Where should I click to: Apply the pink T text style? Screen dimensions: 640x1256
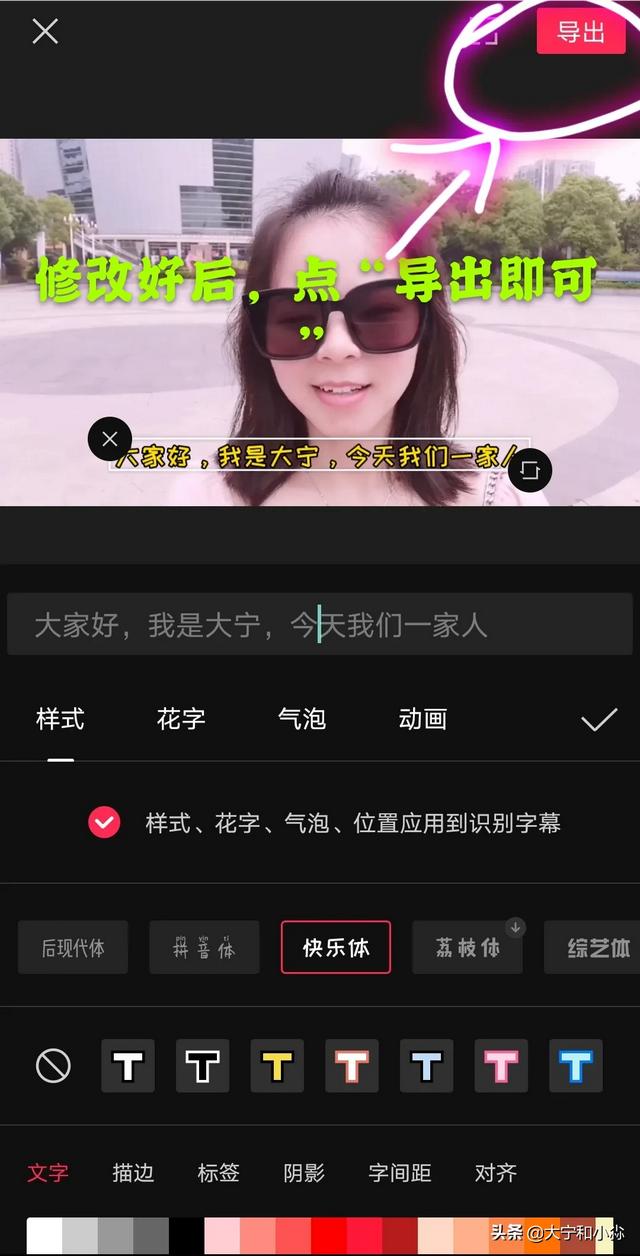[501, 1065]
